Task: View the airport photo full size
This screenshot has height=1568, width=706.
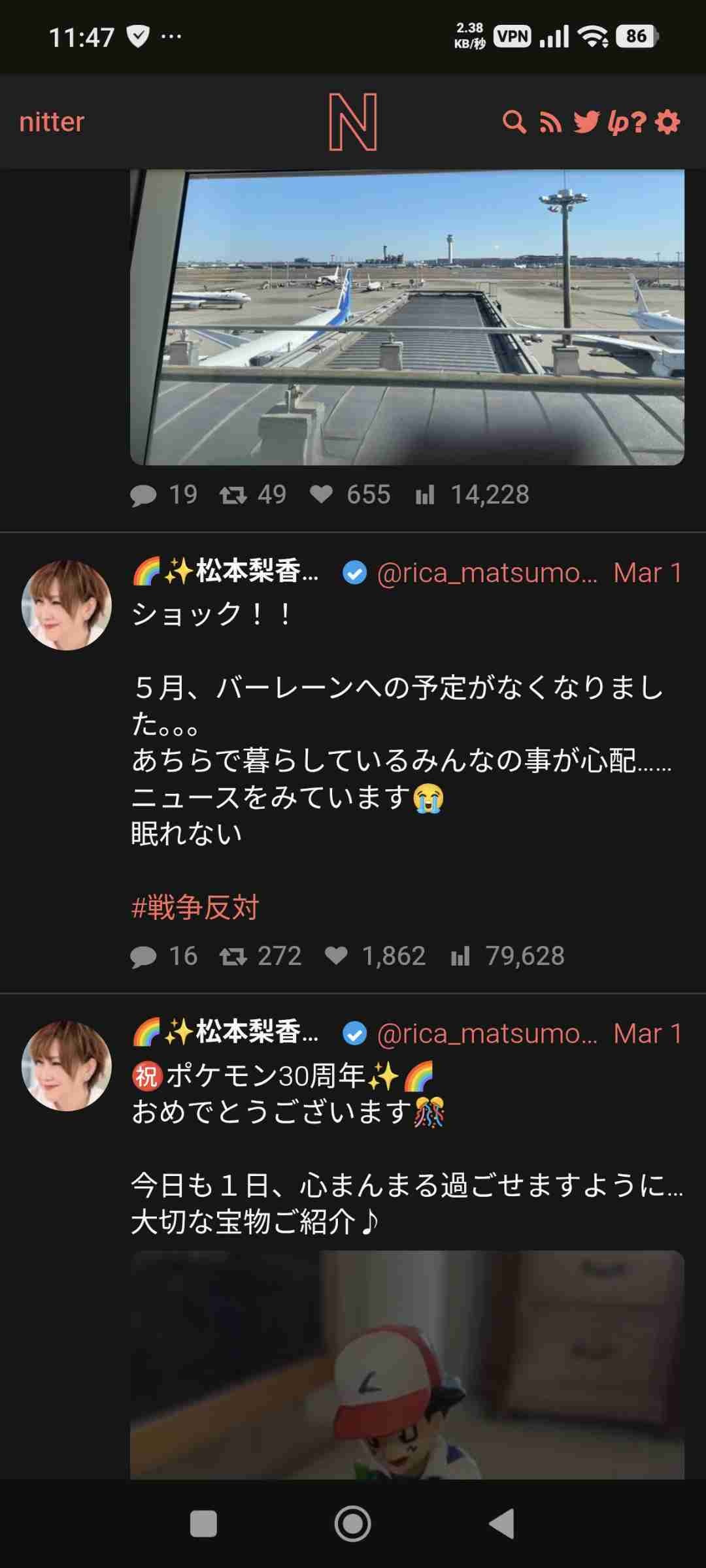Action: (407, 317)
